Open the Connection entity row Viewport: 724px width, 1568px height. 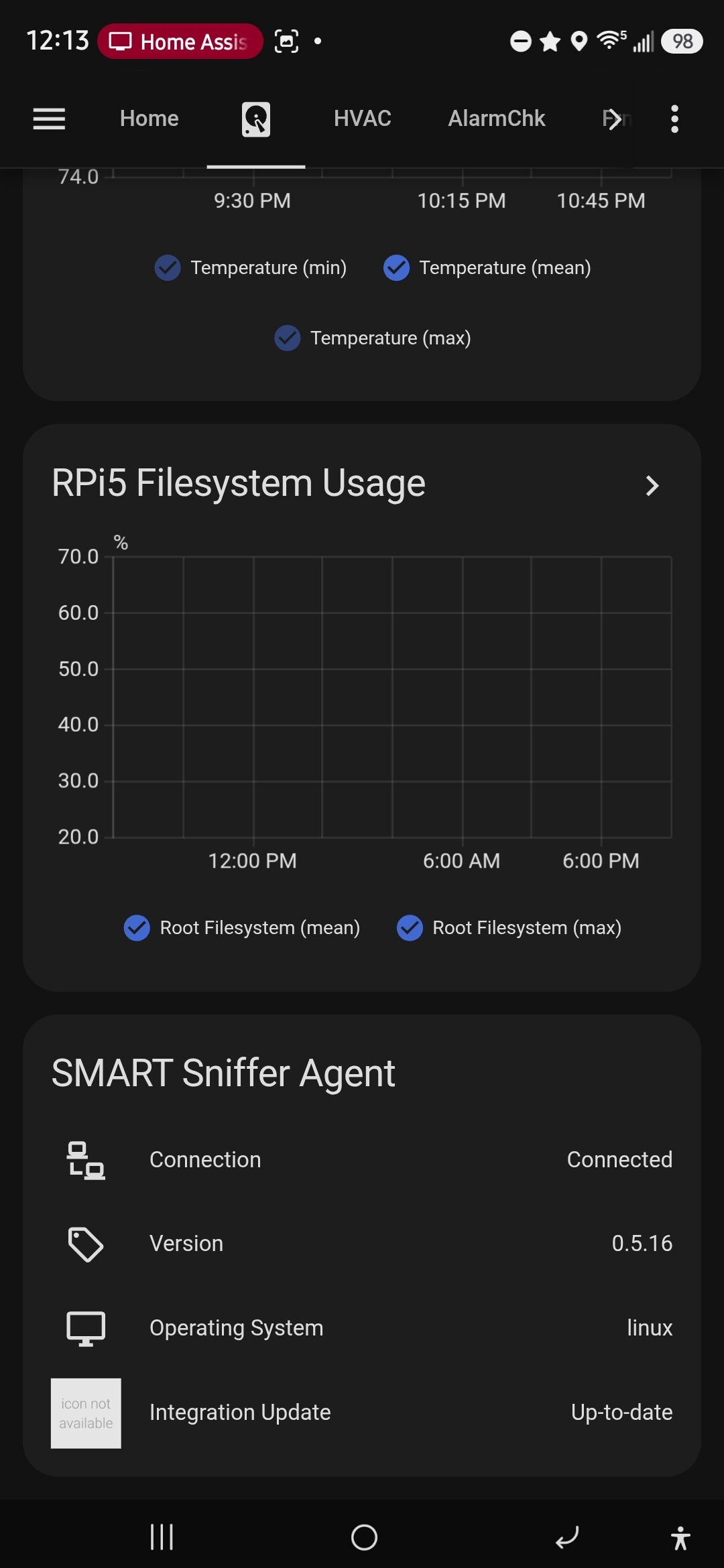362,1159
